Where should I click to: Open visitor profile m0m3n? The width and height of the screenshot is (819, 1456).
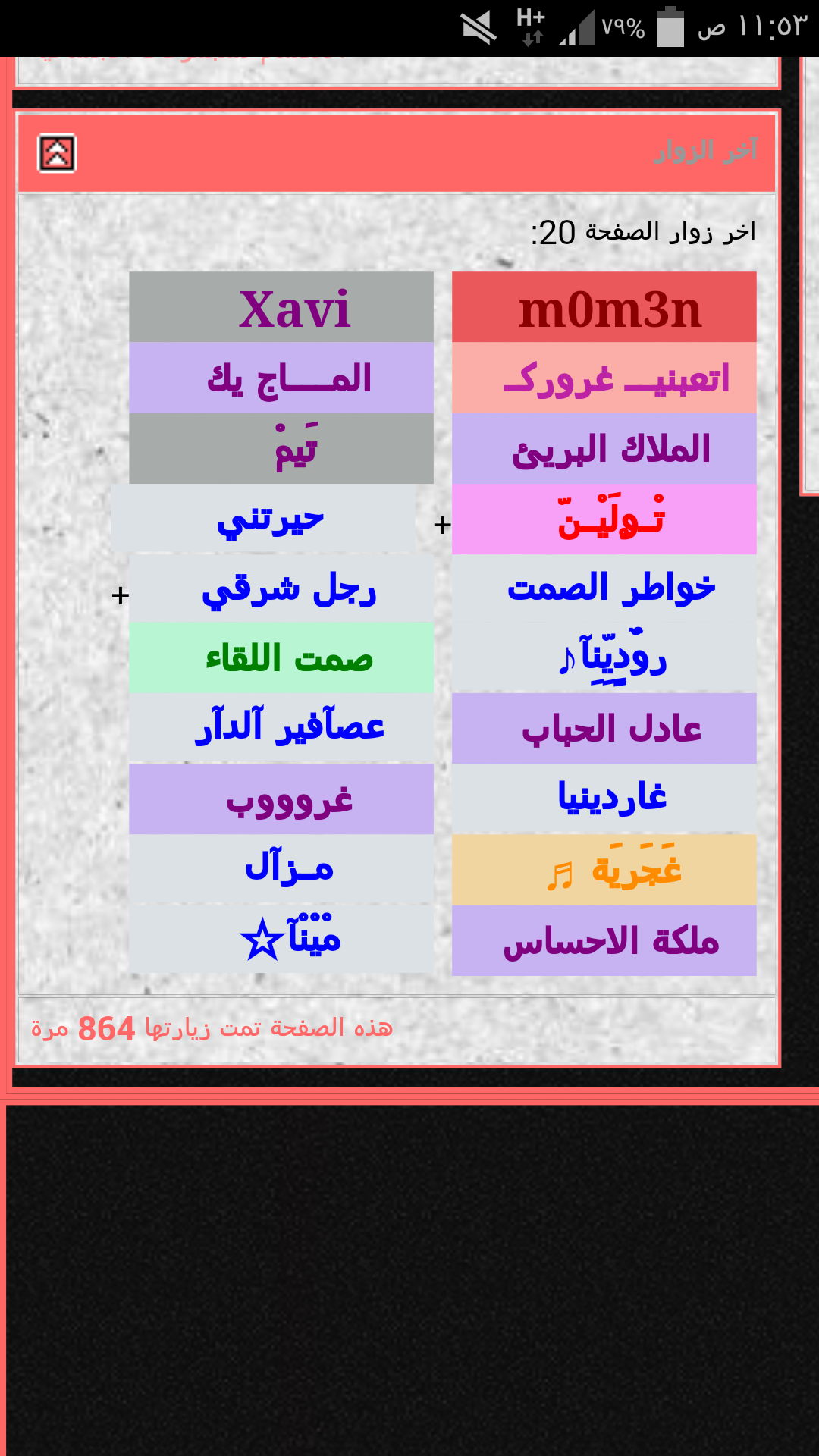tap(610, 309)
